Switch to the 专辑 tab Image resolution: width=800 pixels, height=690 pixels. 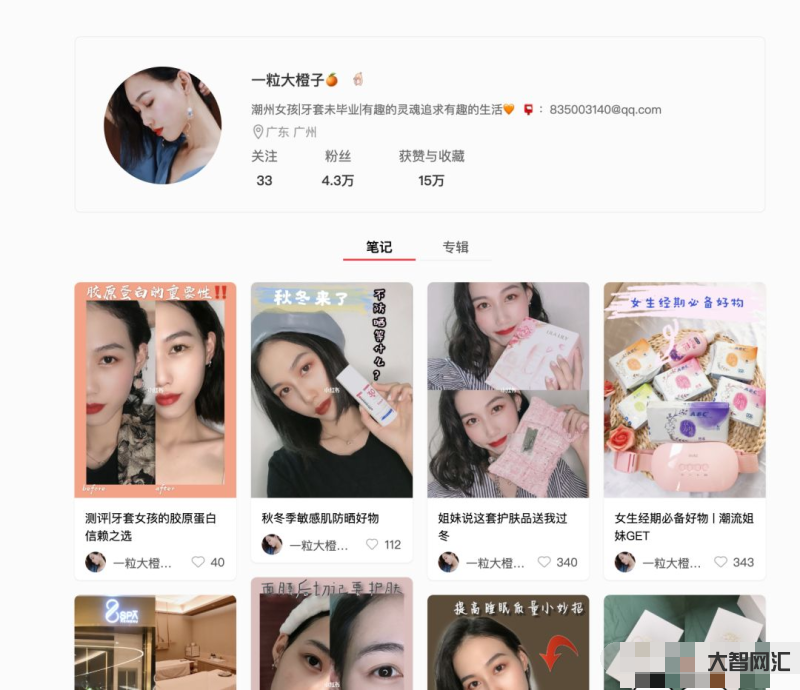pyautogui.click(x=455, y=247)
